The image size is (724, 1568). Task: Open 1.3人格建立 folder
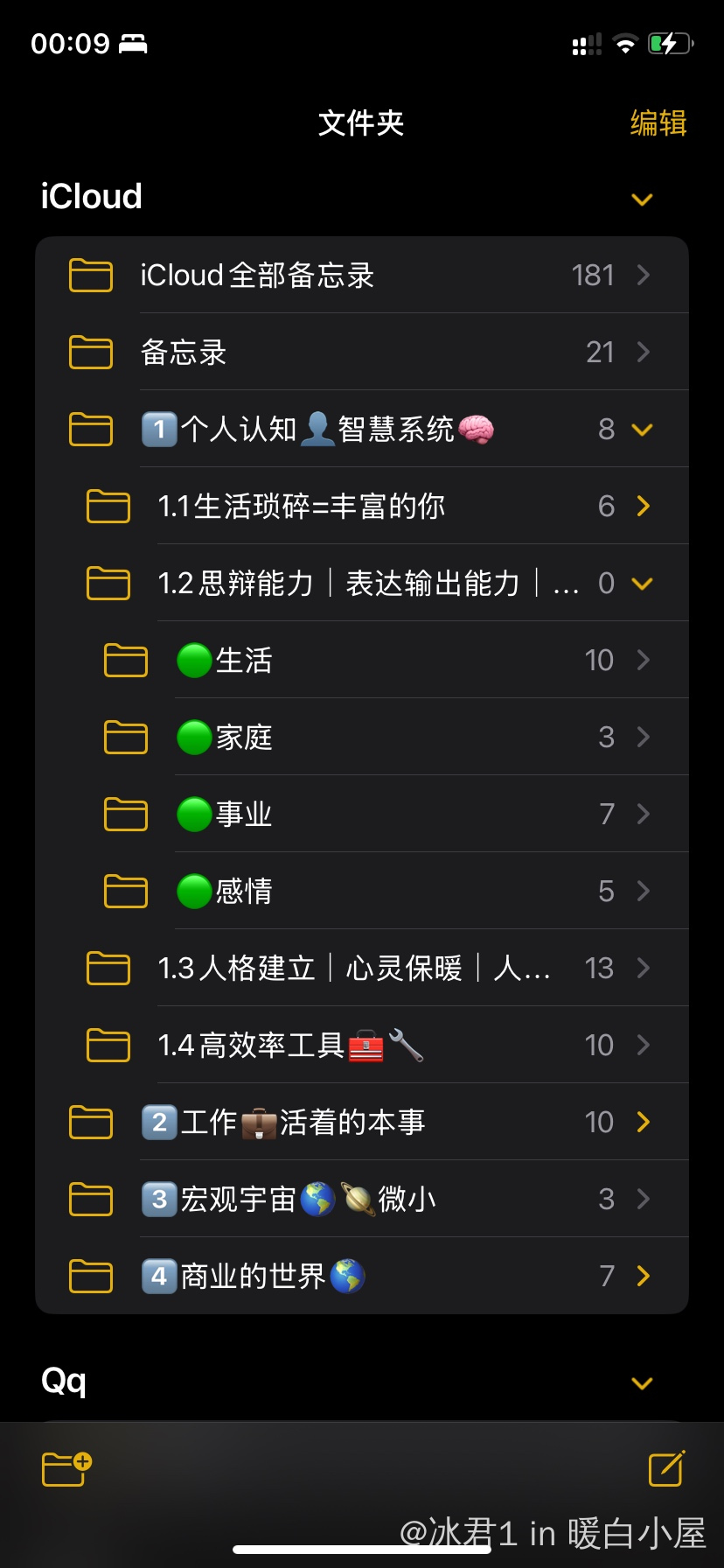coord(362,968)
